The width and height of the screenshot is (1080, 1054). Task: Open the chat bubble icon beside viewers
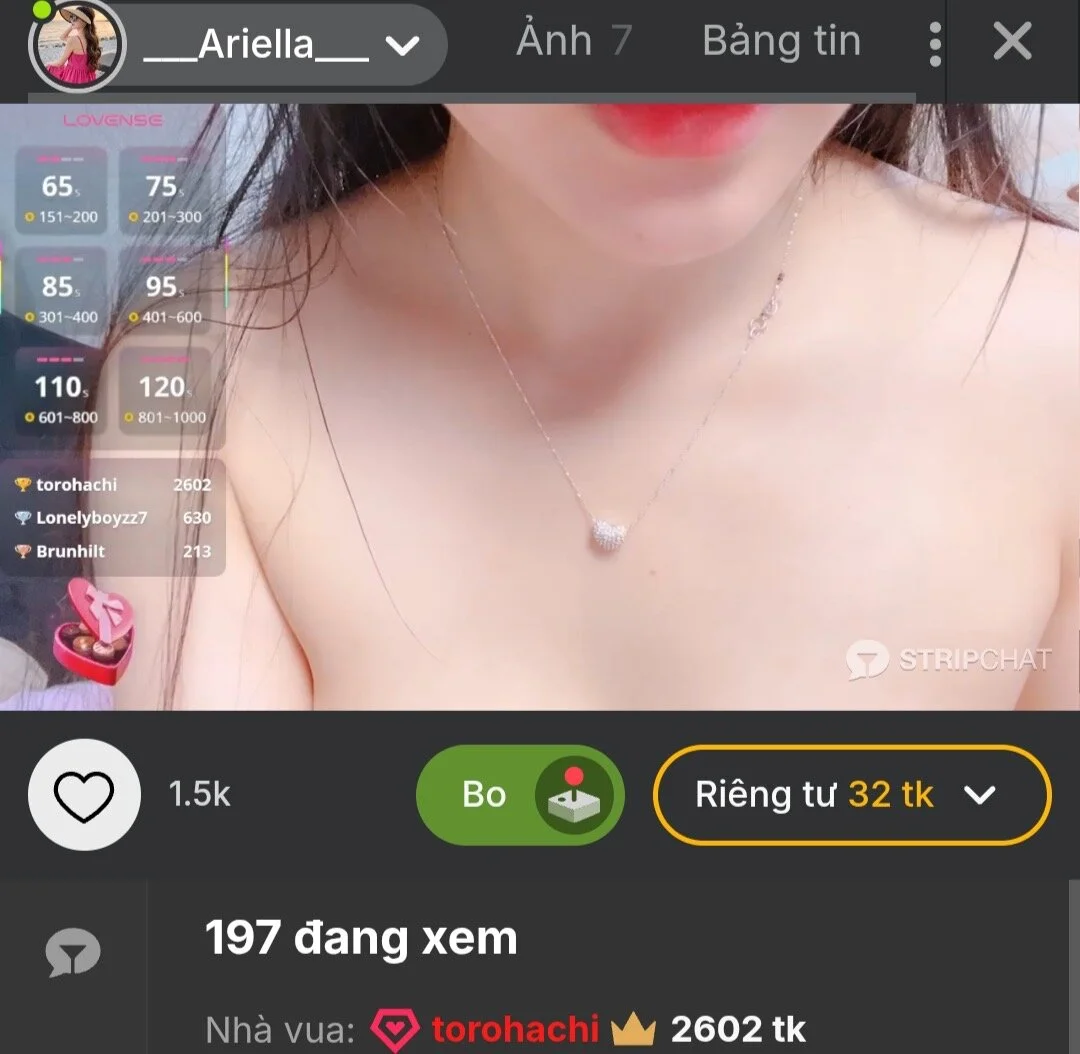(x=73, y=953)
